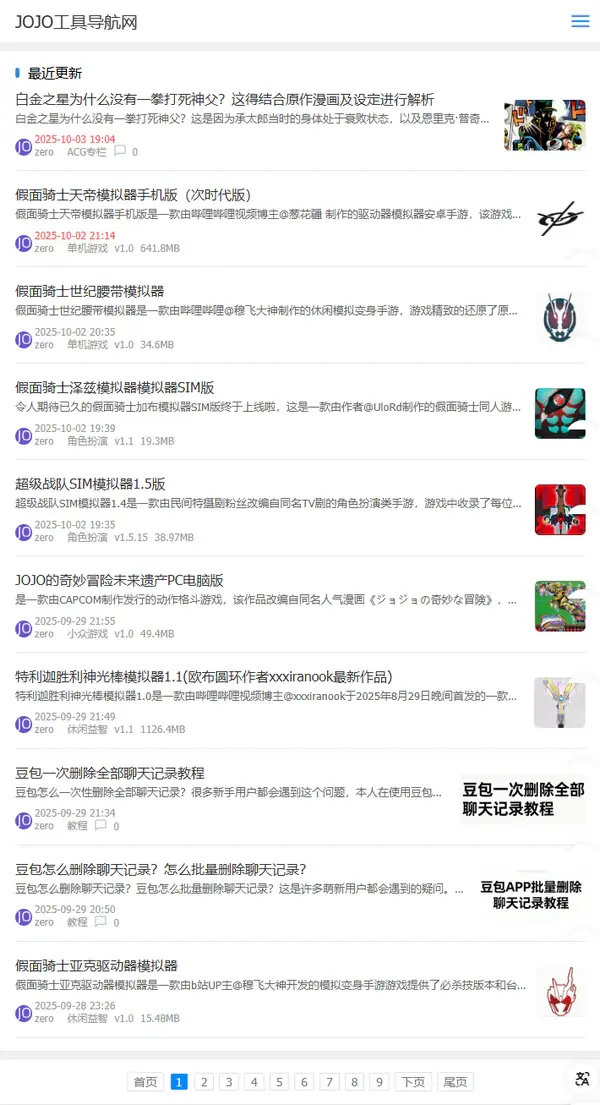This screenshot has width=600, height=1105.
Task: Return to first page 首页
Action: coord(145,1081)
